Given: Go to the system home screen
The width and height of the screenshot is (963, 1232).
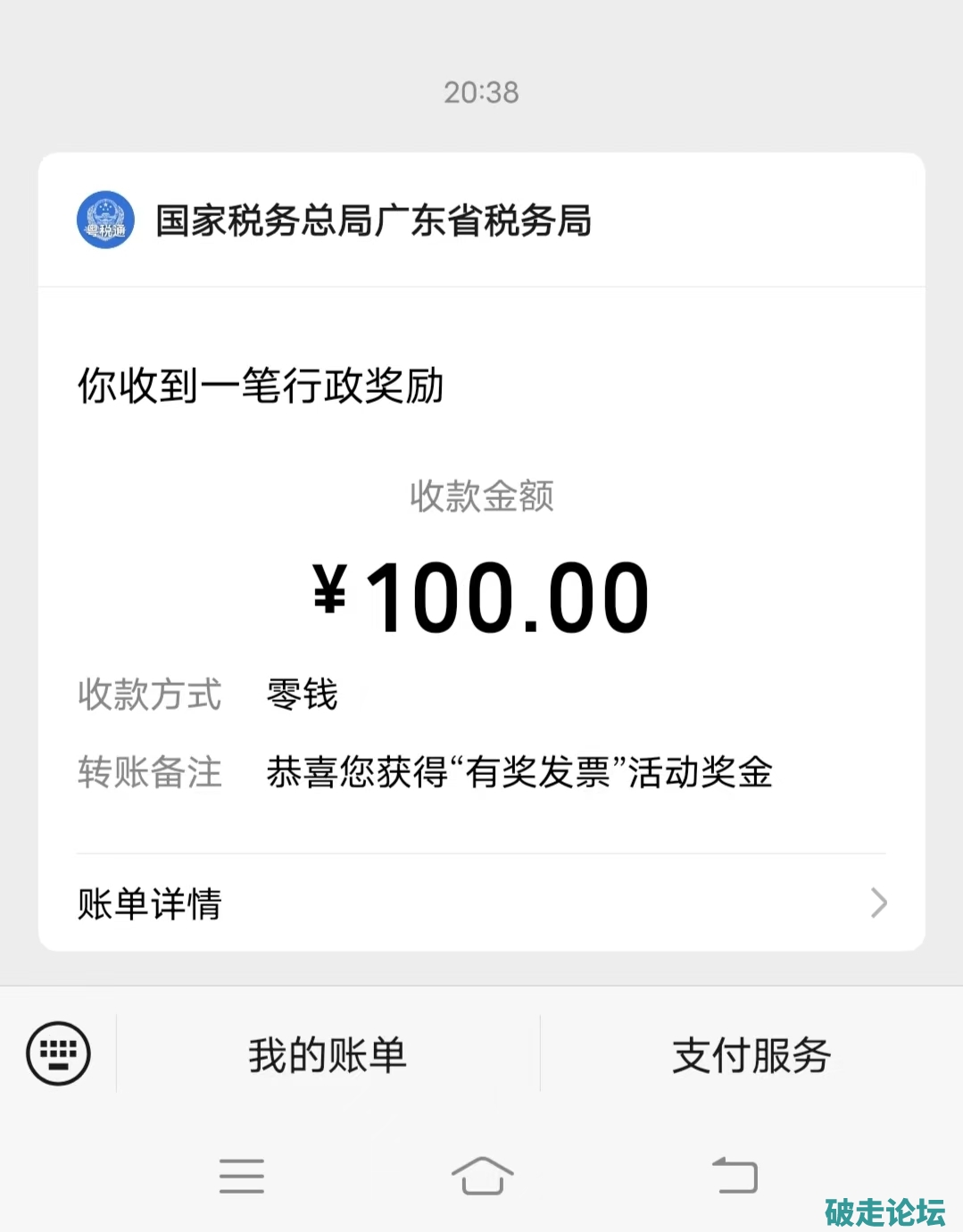Looking at the screenshot, I should tap(482, 1176).
